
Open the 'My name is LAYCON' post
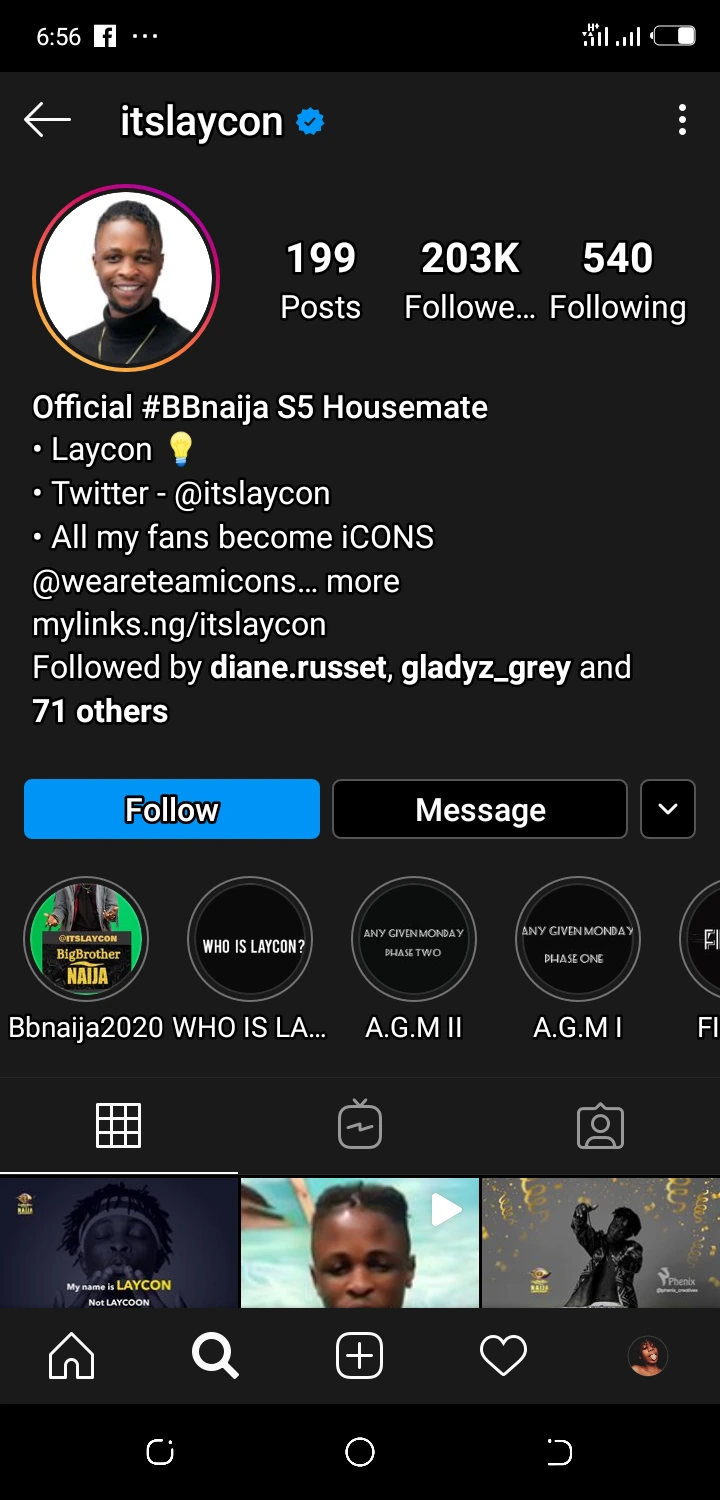[x=119, y=1242]
